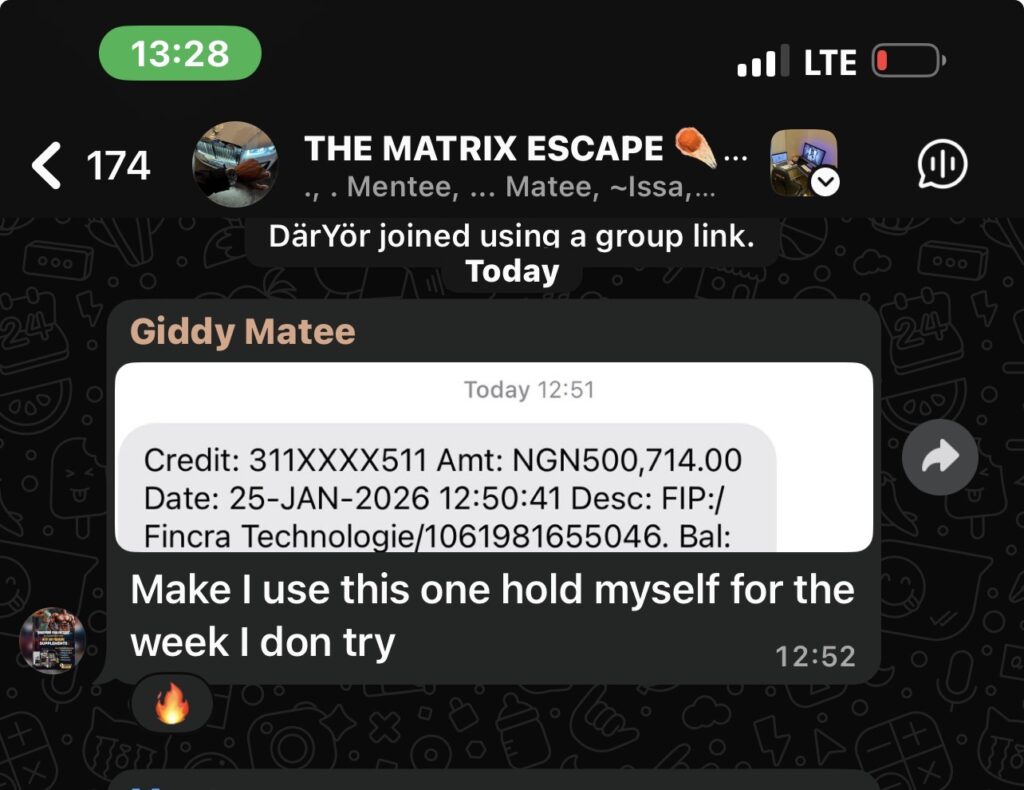The width and height of the screenshot is (1024, 790).
Task: Open the stacked thumbnail beside the title
Action: click(804, 163)
